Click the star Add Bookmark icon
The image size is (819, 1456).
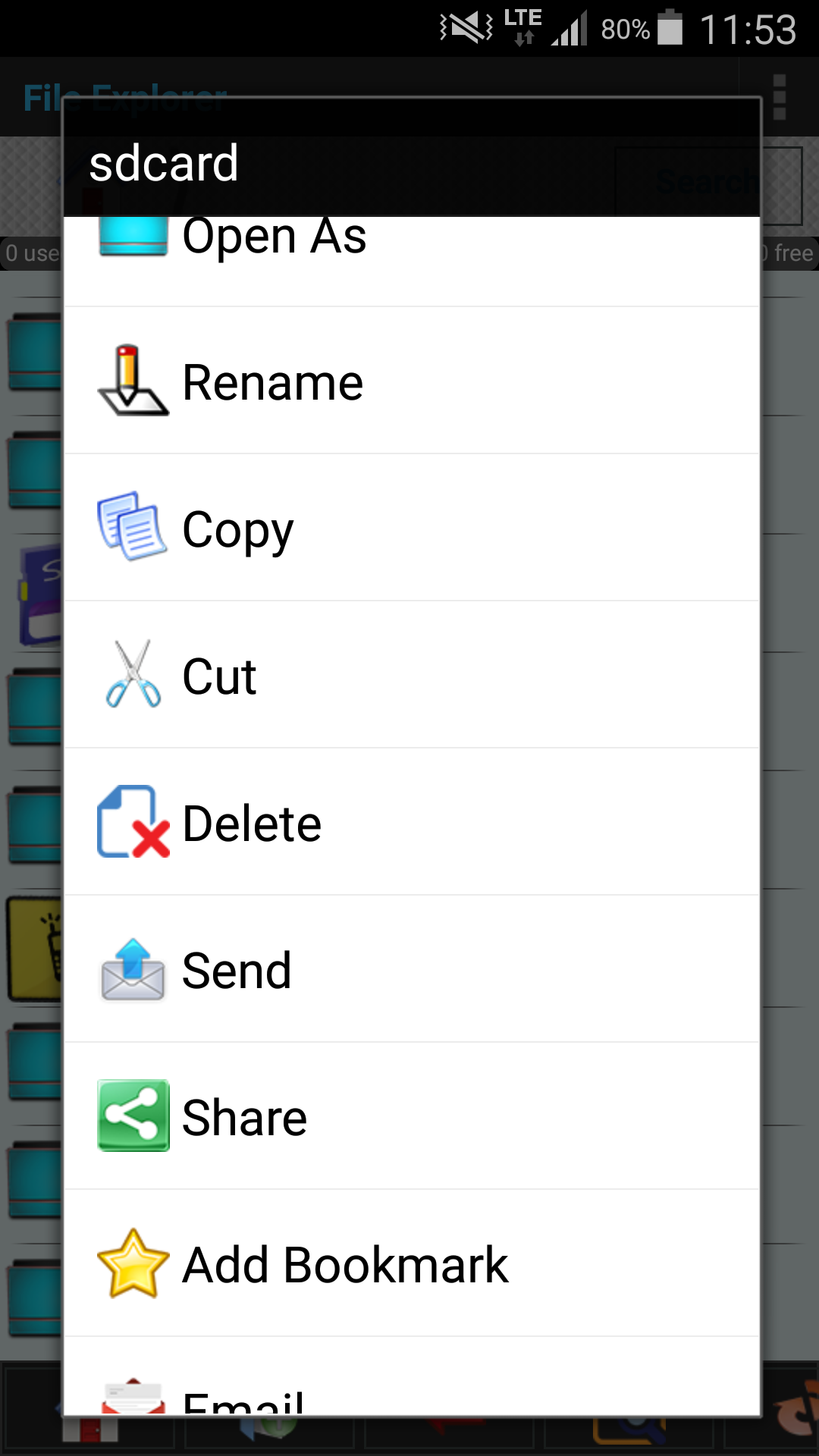coord(133,1263)
